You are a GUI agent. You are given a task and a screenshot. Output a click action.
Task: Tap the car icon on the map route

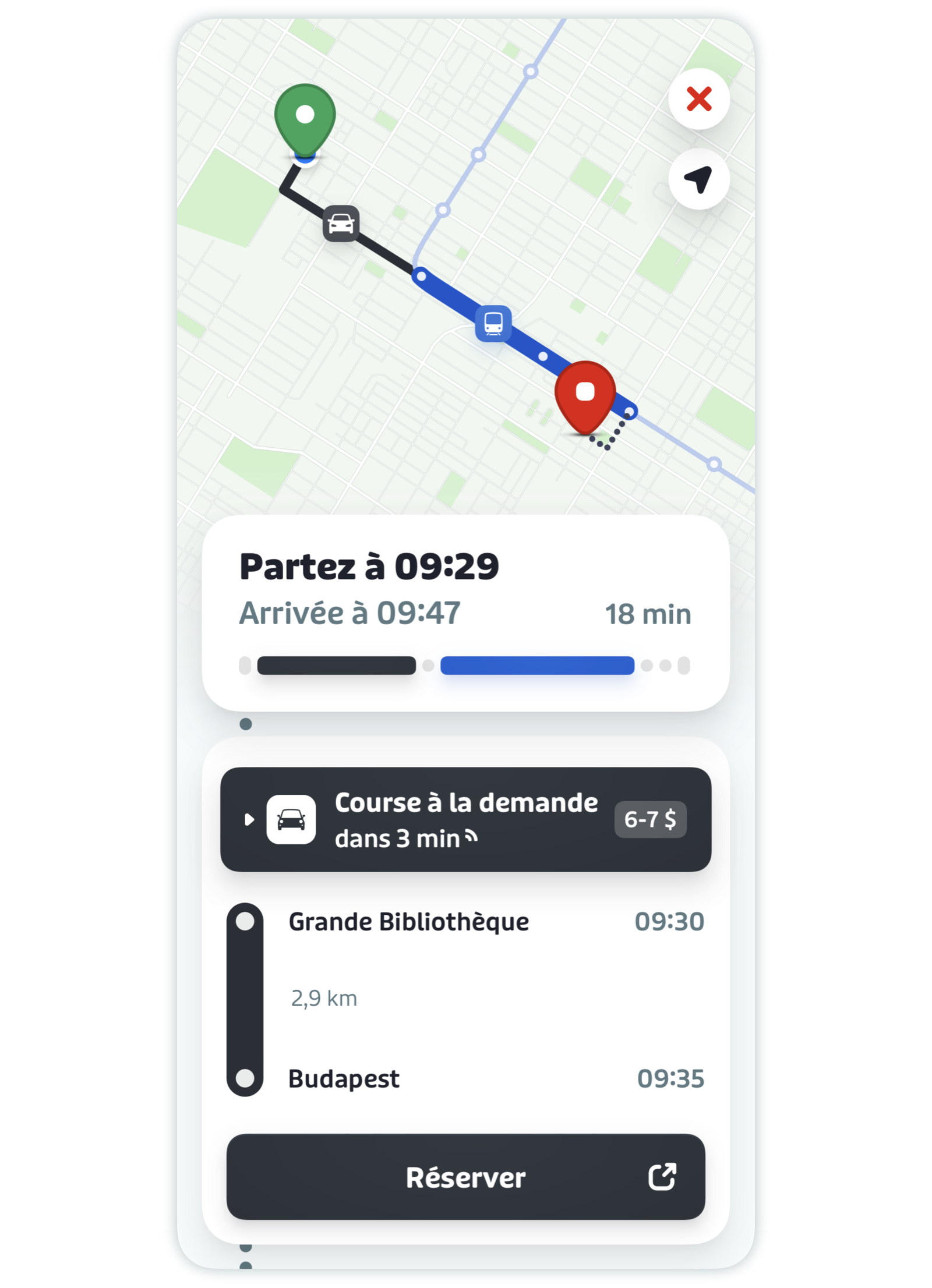341,223
